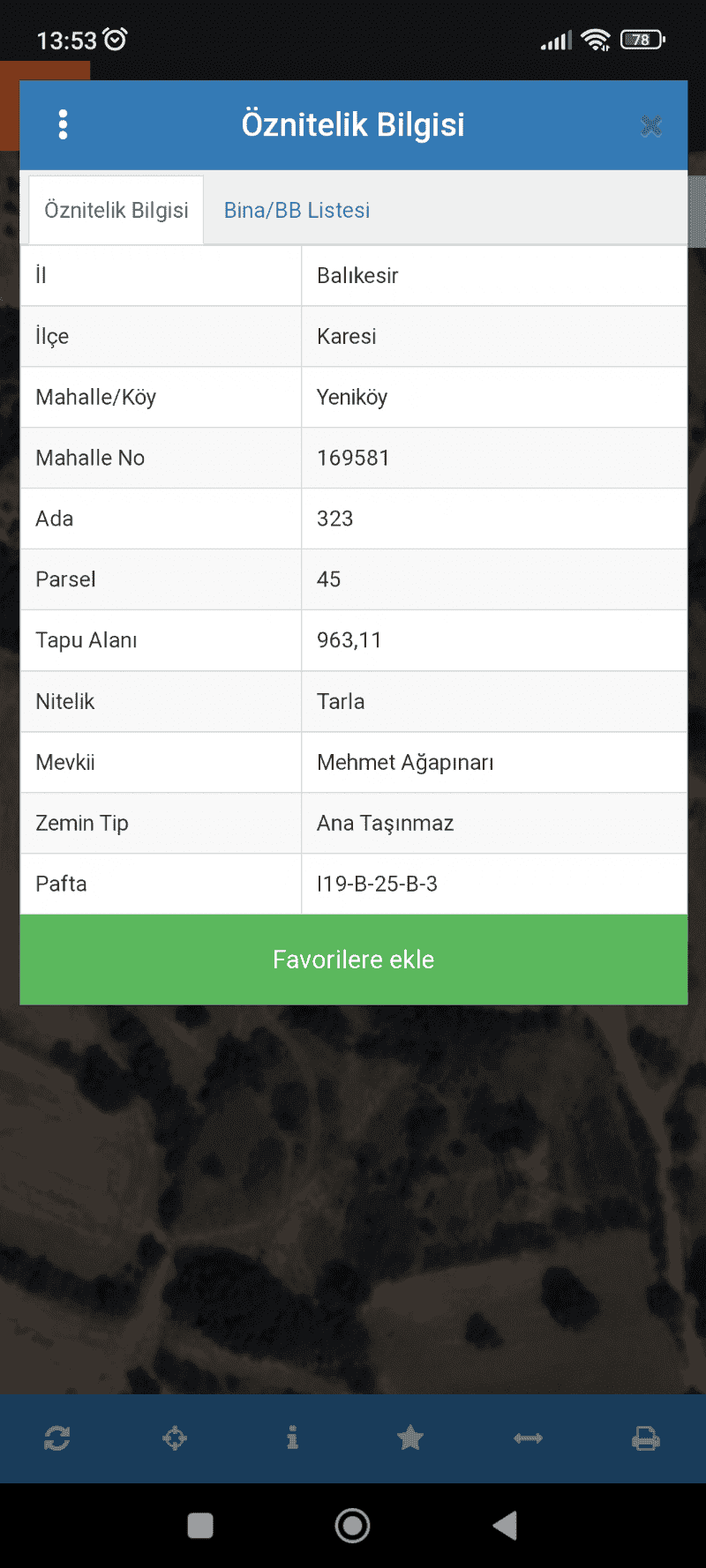Image resolution: width=706 pixels, height=1568 pixels.
Task: Tap the Favorilere ekle button
Action: pos(353,959)
